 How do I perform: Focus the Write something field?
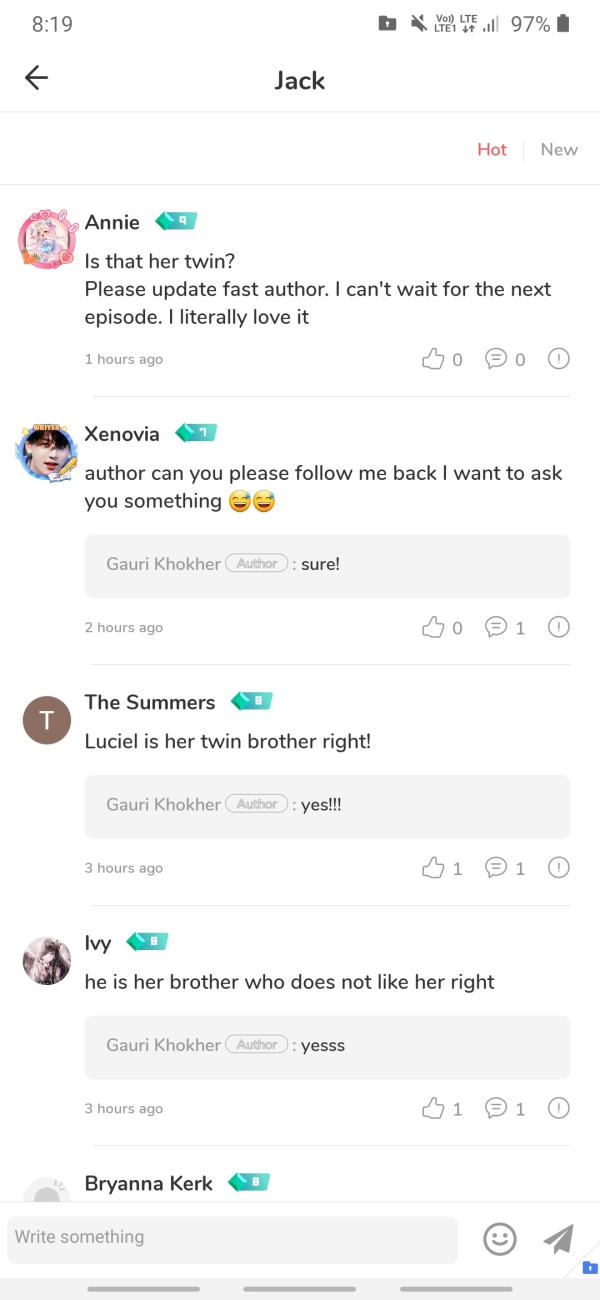232,1238
